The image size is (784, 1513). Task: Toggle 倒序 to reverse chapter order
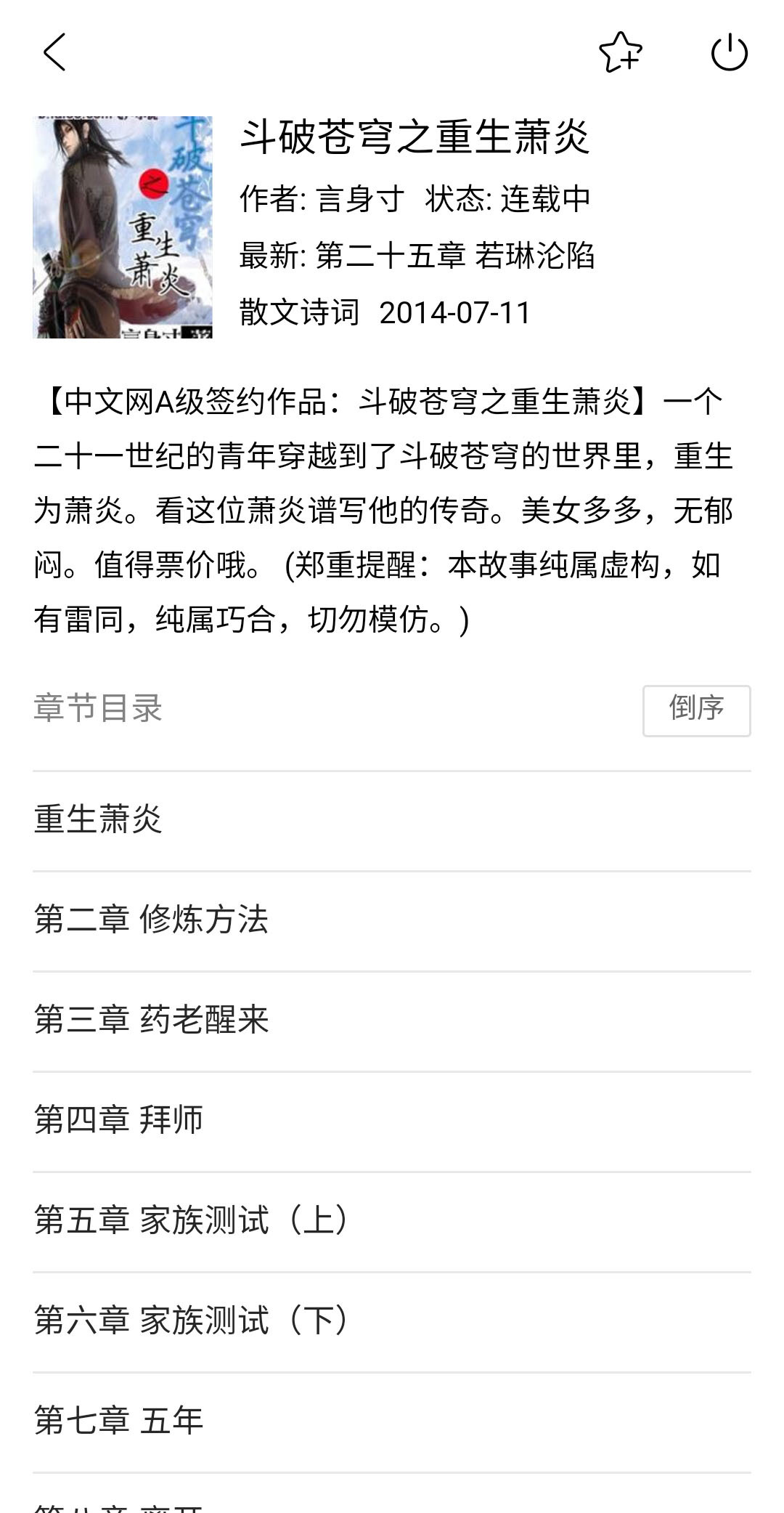[x=697, y=710]
